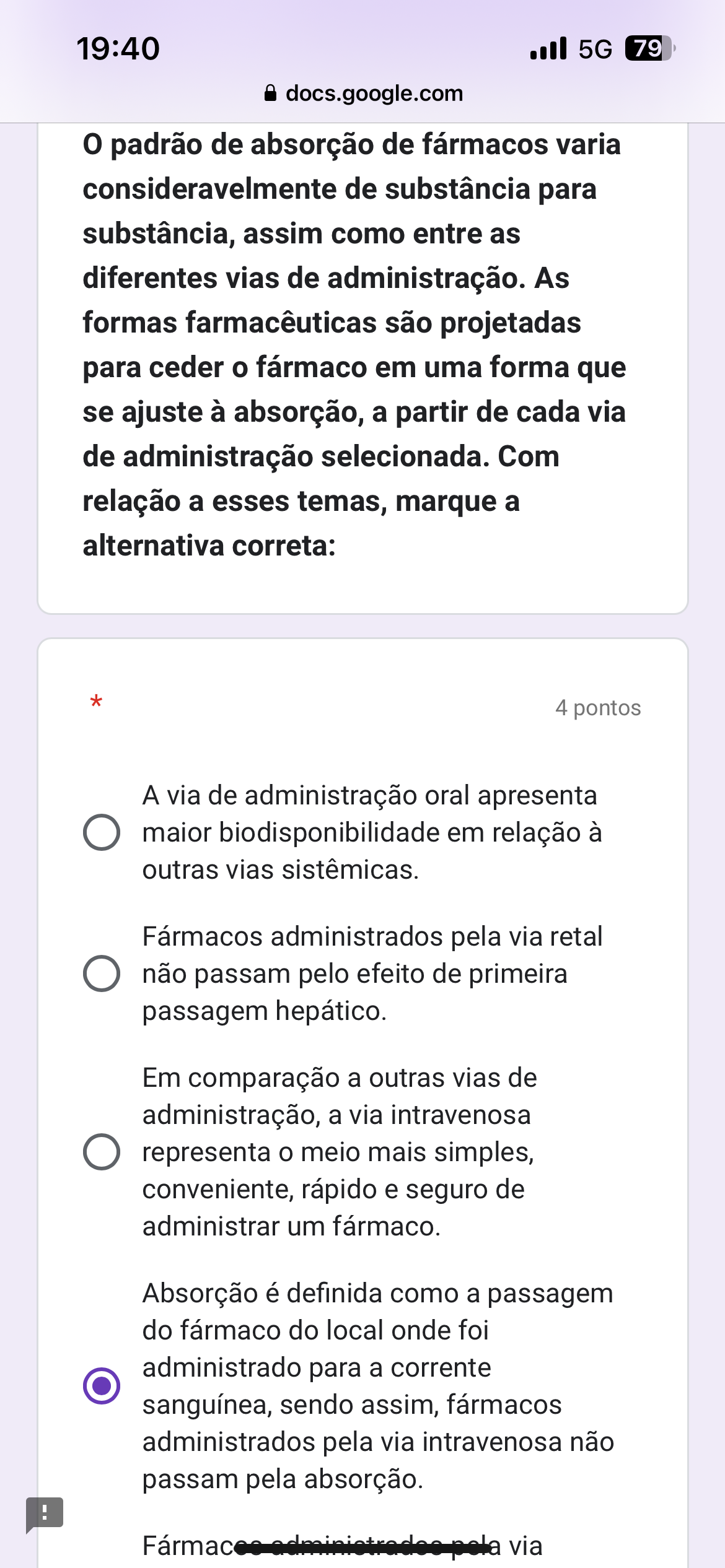The image size is (725, 1568).
Task: Choose the via retal first-pass option
Action: (x=102, y=973)
